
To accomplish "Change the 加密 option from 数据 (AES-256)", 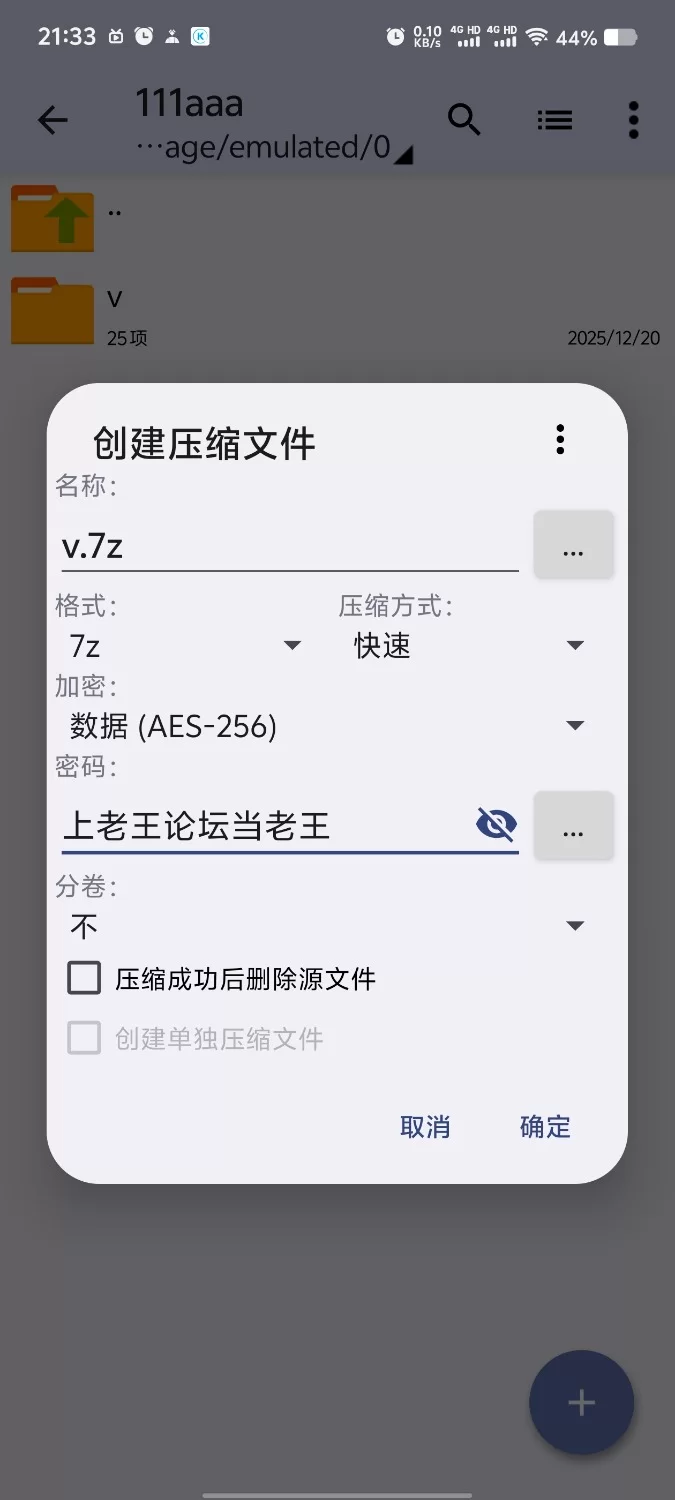I will (326, 726).
